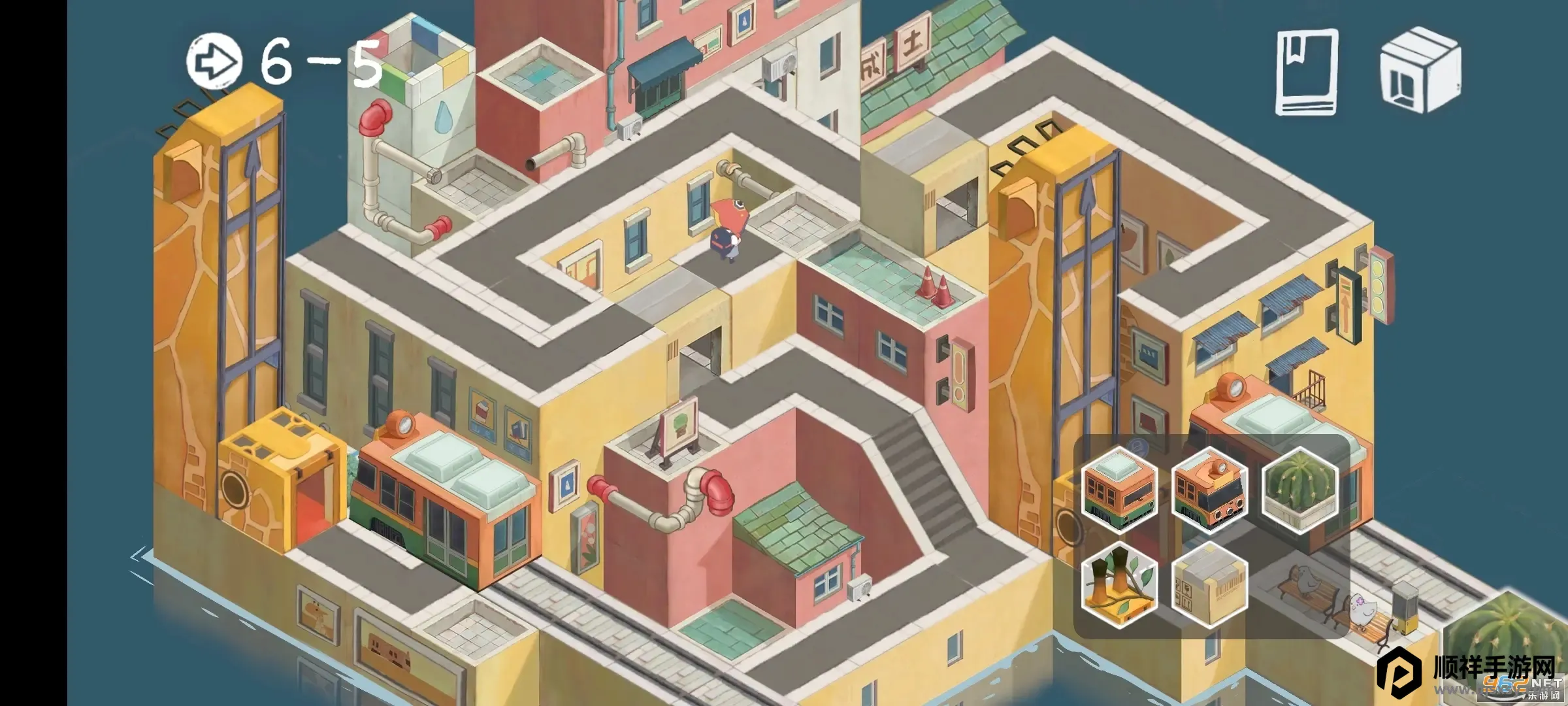Open the box inventory icon
Image resolution: width=1568 pixels, height=706 pixels.
point(1420,71)
